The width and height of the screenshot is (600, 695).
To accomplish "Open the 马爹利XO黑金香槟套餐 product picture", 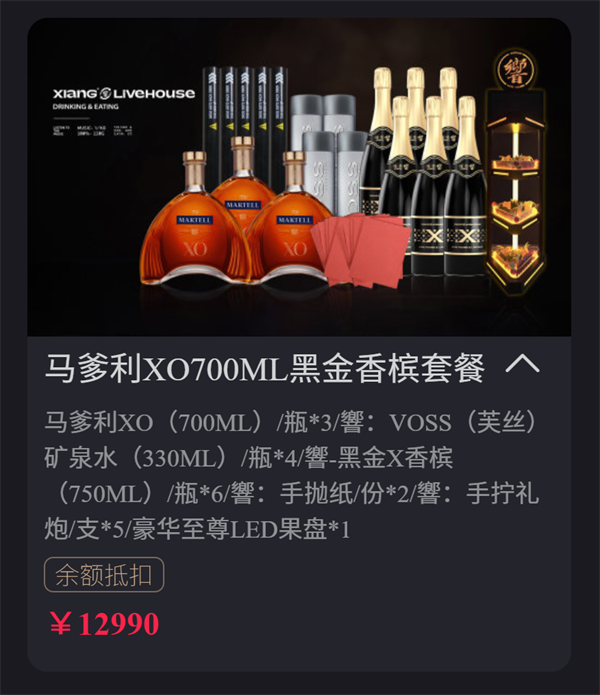I will [299, 177].
